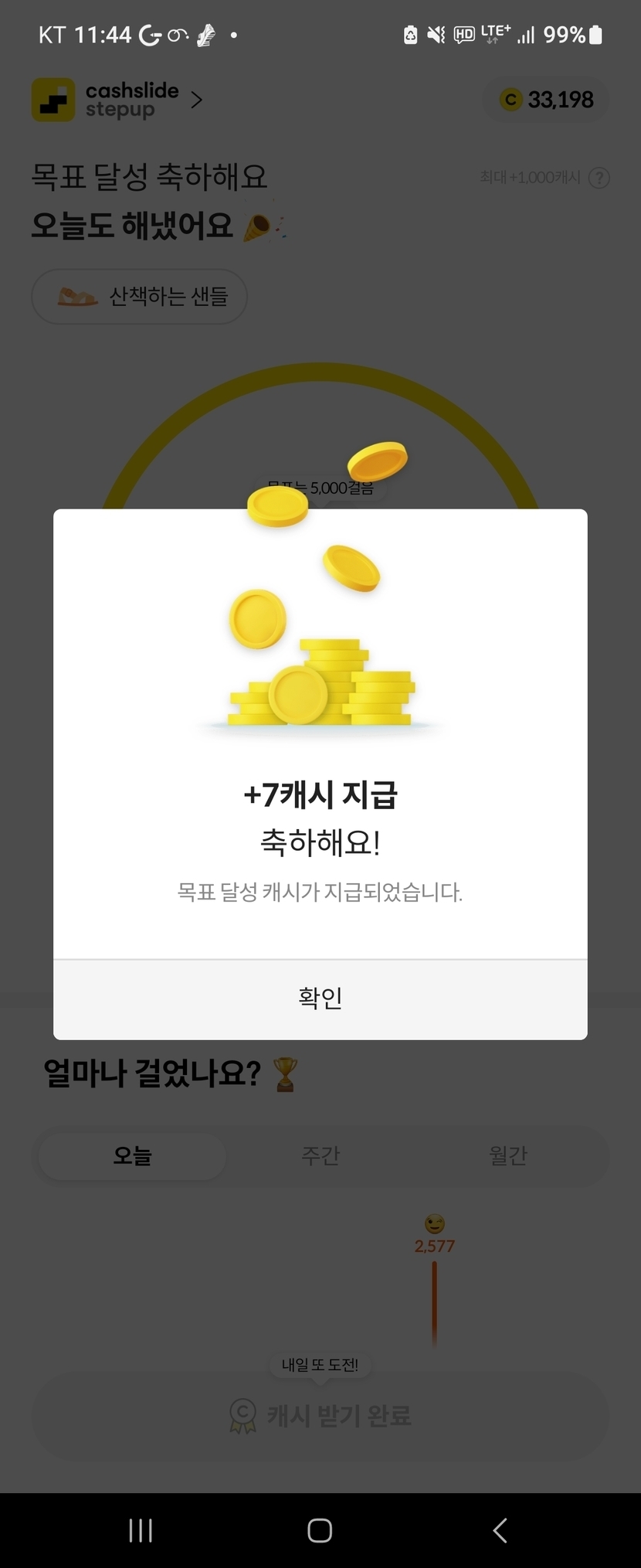Confirm the cash reward with 확인
The image size is (641, 1568).
click(320, 998)
